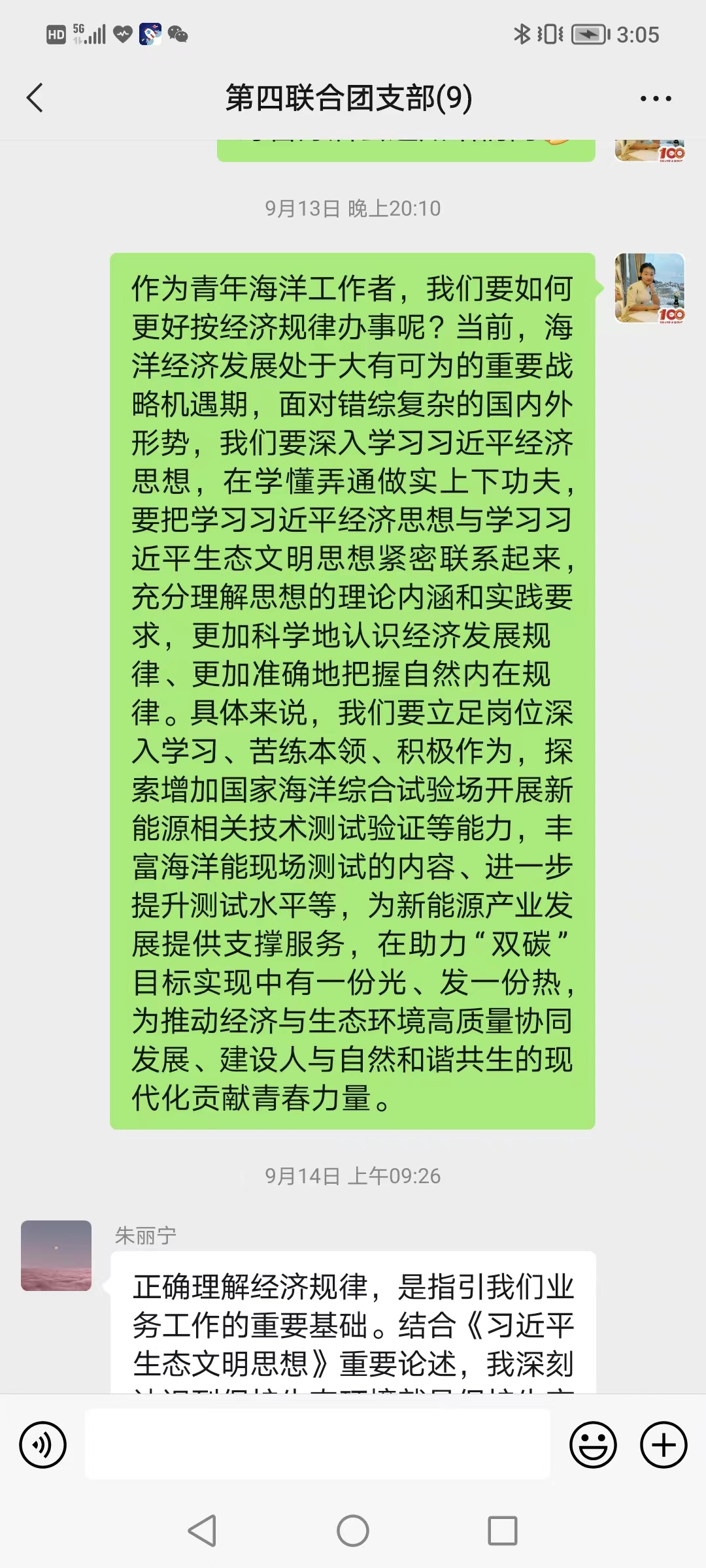Open the plus attachment menu
The height and width of the screenshot is (1568, 706).
664,1445
